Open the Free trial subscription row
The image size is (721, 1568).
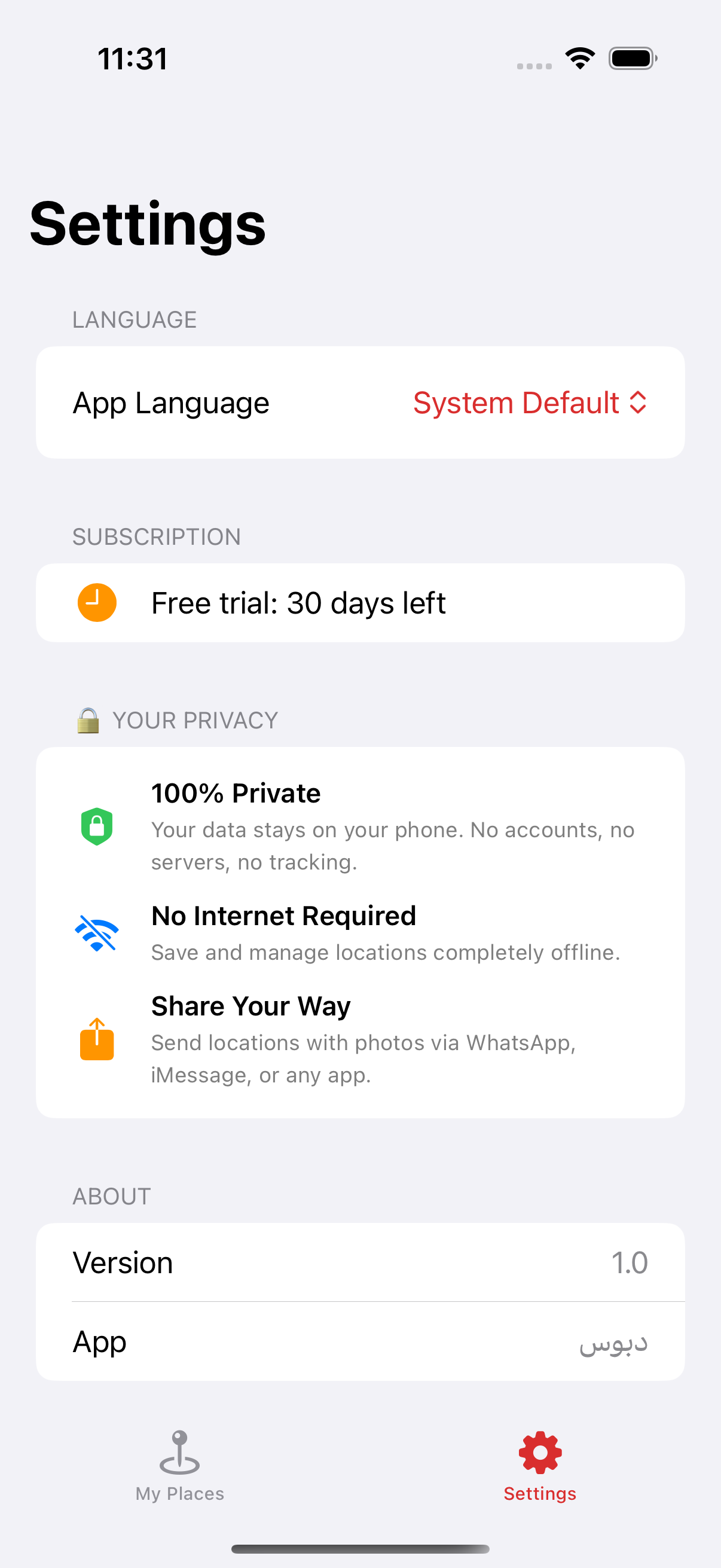(x=360, y=603)
